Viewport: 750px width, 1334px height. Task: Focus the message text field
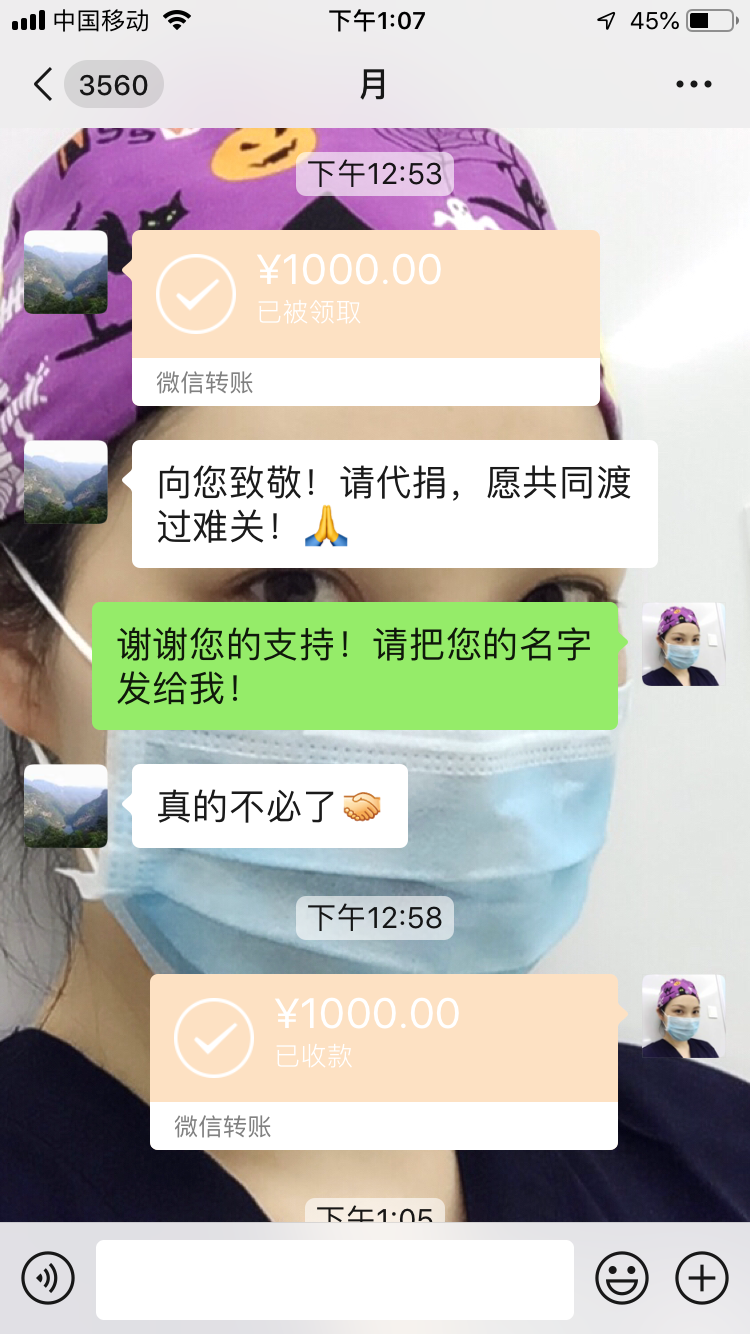point(334,1279)
